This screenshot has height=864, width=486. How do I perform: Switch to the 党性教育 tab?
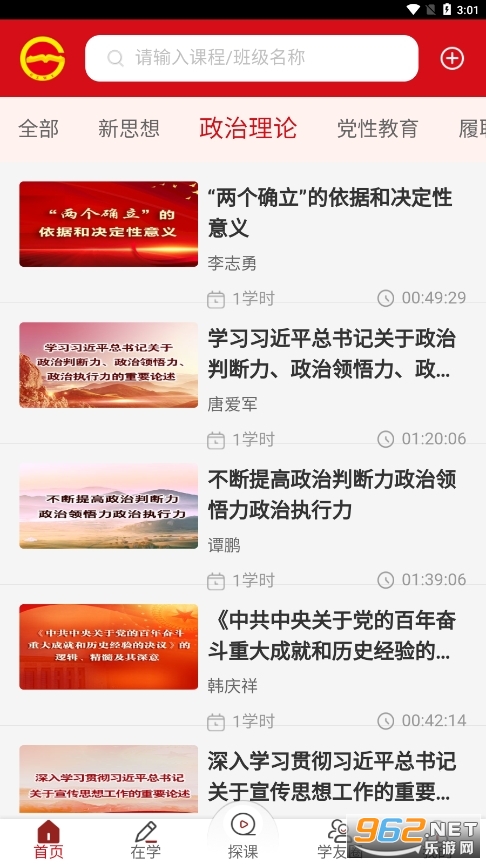click(377, 128)
